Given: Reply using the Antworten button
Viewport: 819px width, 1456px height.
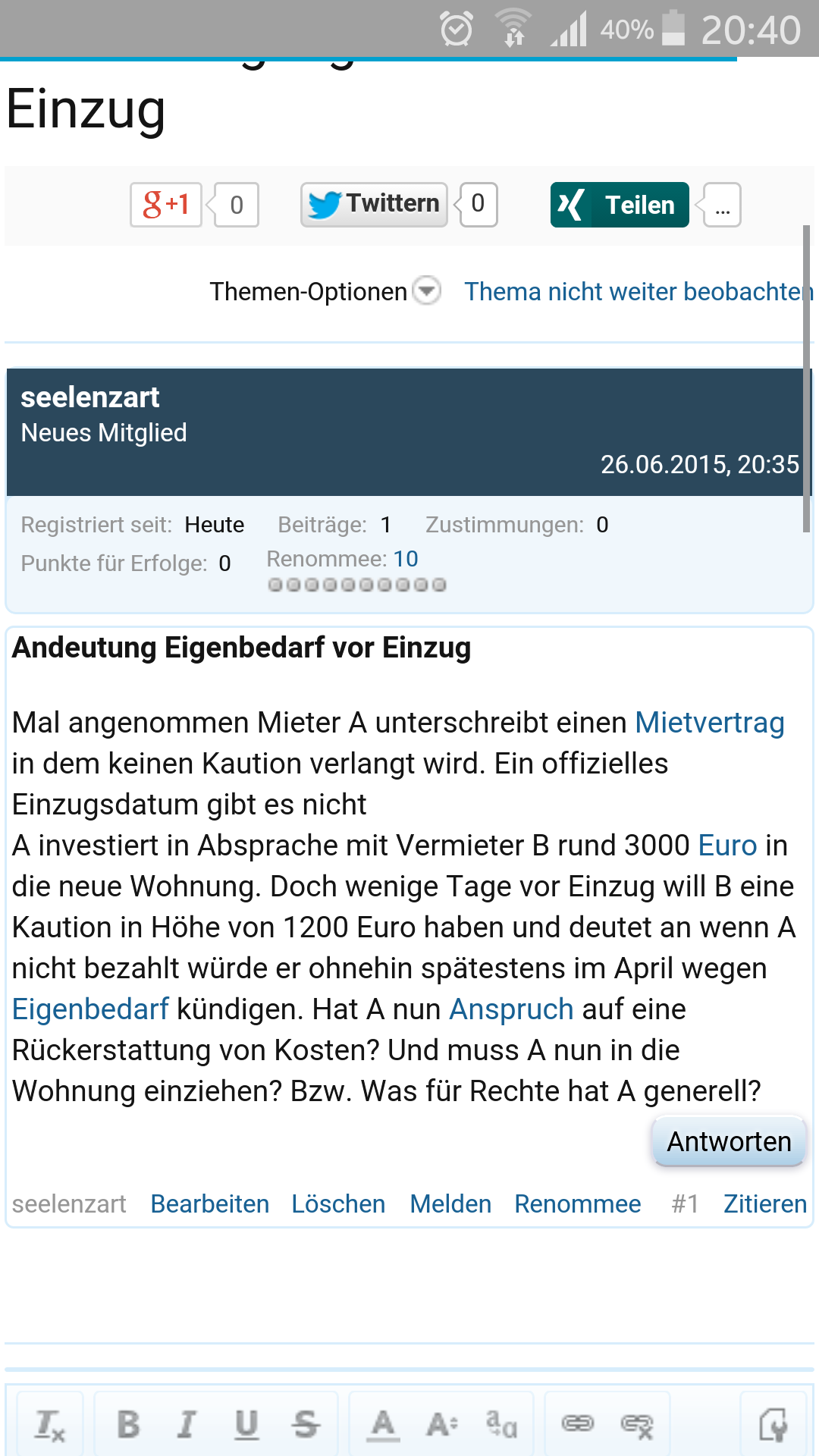Looking at the screenshot, I should (x=729, y=1141).
